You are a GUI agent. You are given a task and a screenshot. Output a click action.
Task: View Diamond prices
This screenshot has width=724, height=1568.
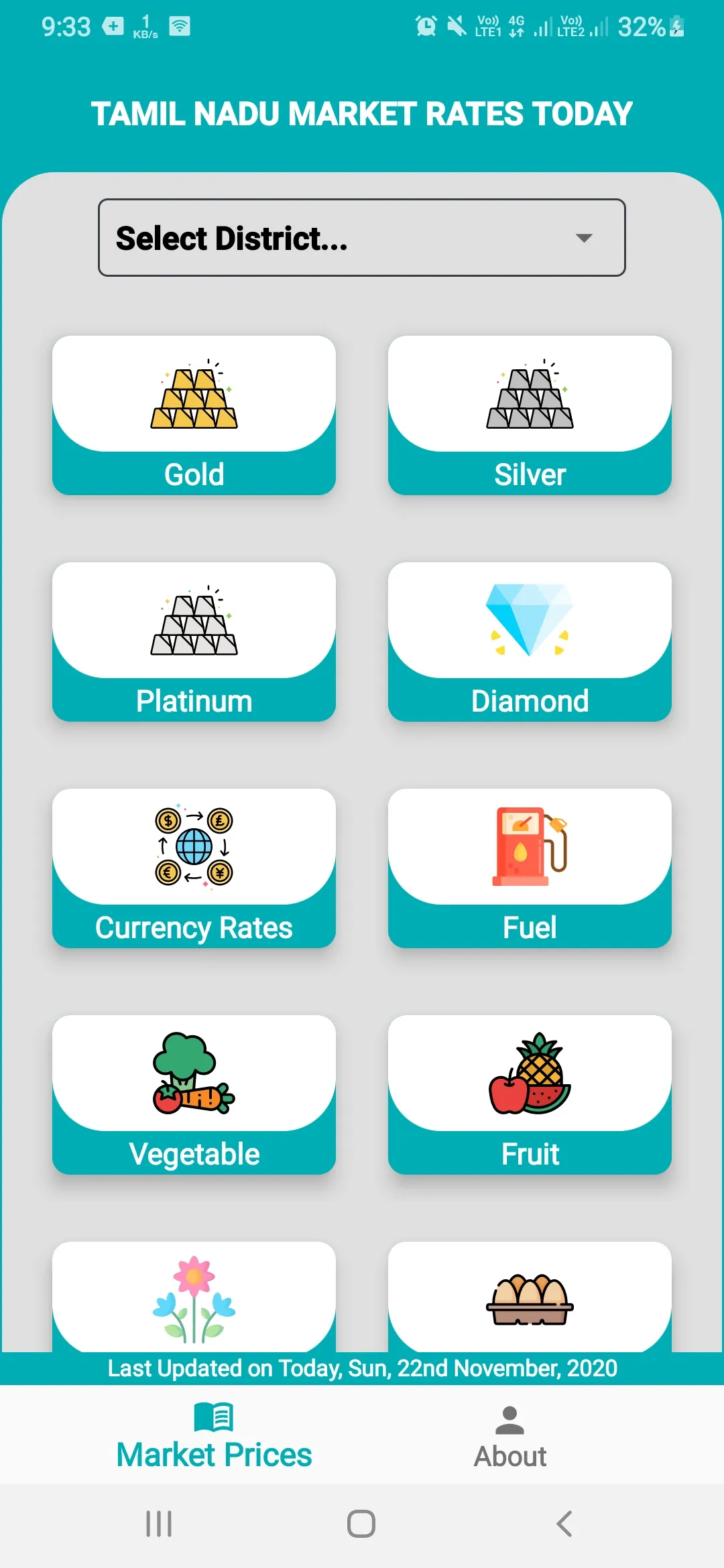[x=530, y=642]
